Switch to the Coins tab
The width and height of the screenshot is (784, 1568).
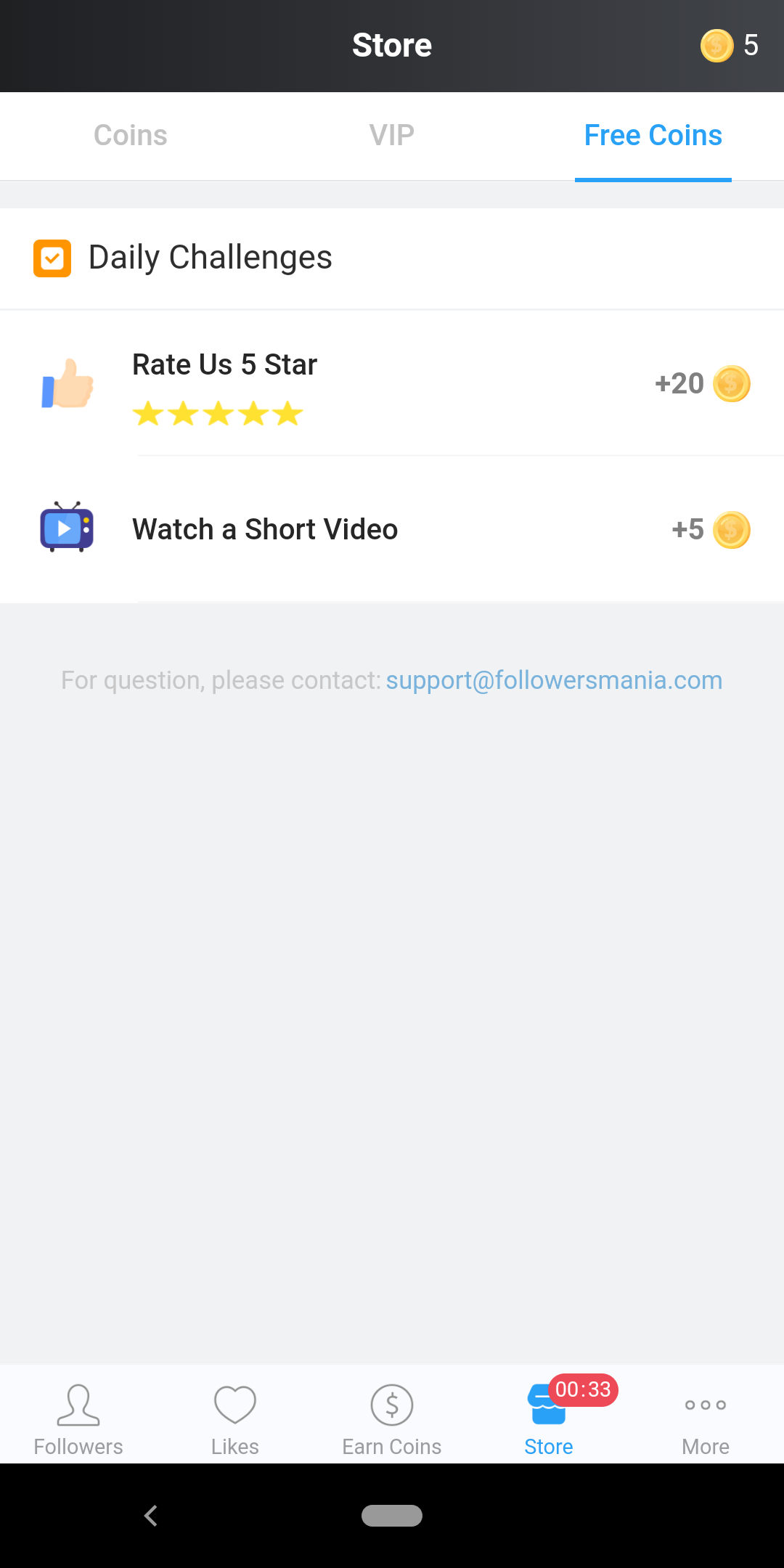click(x=131, y=136)
